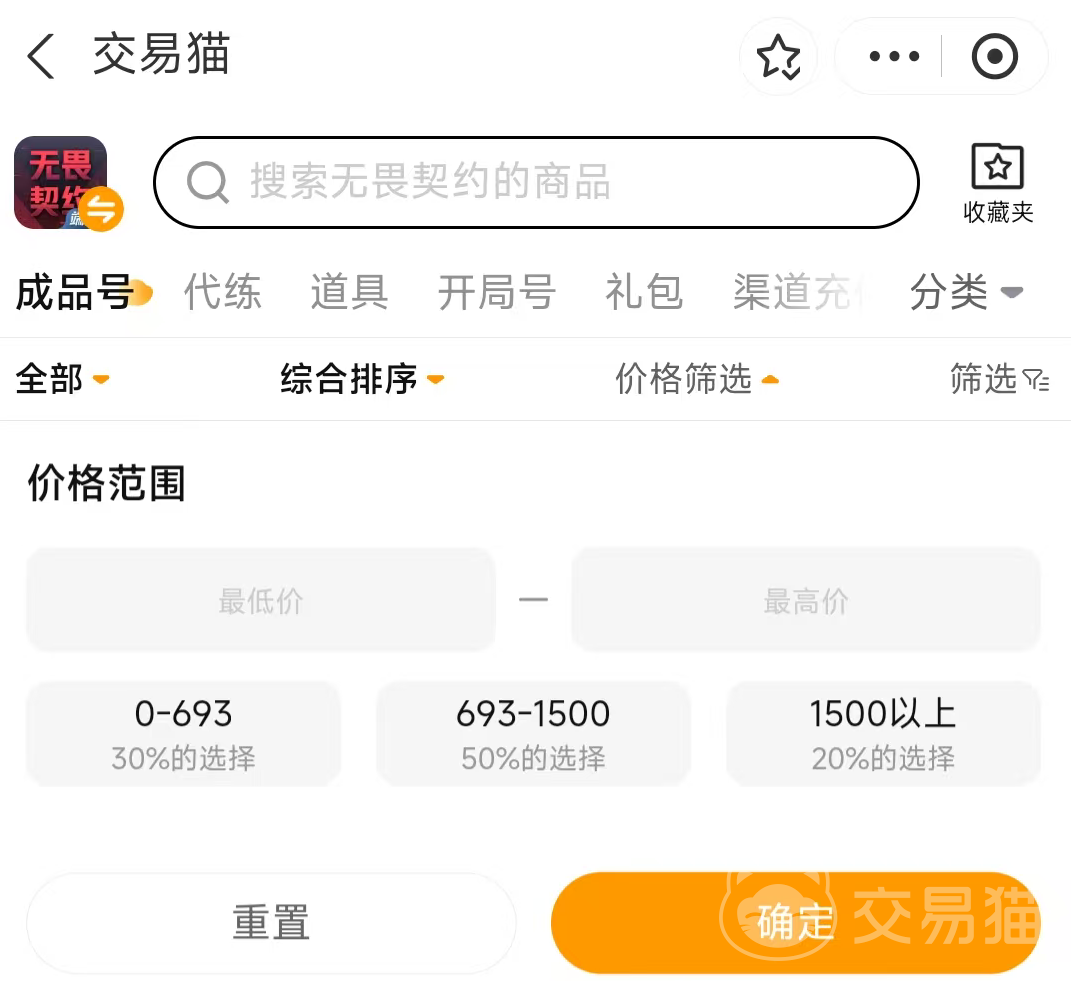Close mini program with circle target icon
Viewport: 1071px width, 981px height.
pos(994,57)
